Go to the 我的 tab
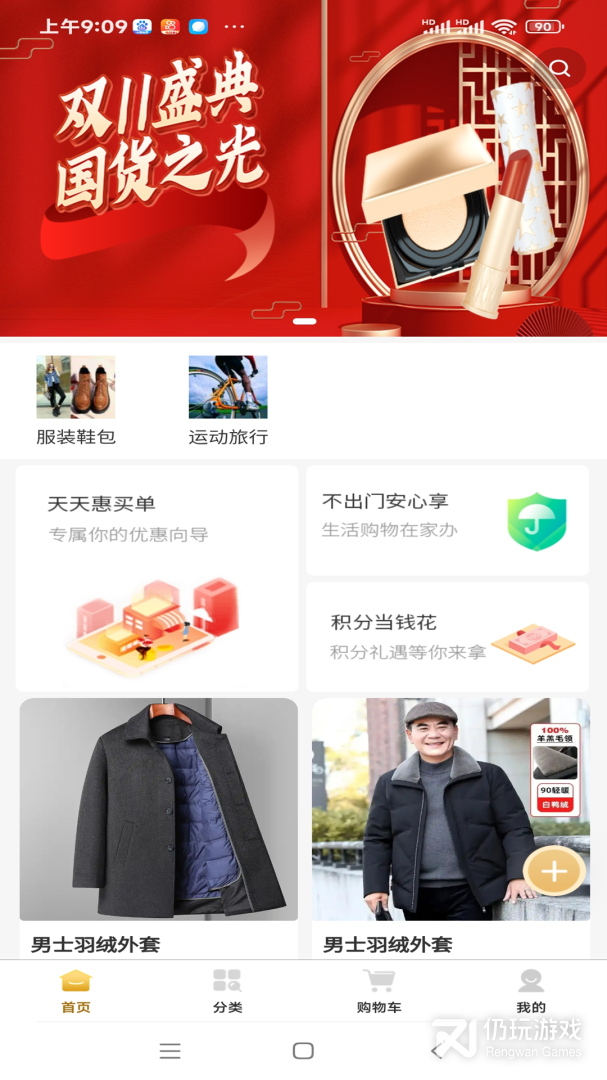Screen dimensions: 607x1080 [531, 991]
